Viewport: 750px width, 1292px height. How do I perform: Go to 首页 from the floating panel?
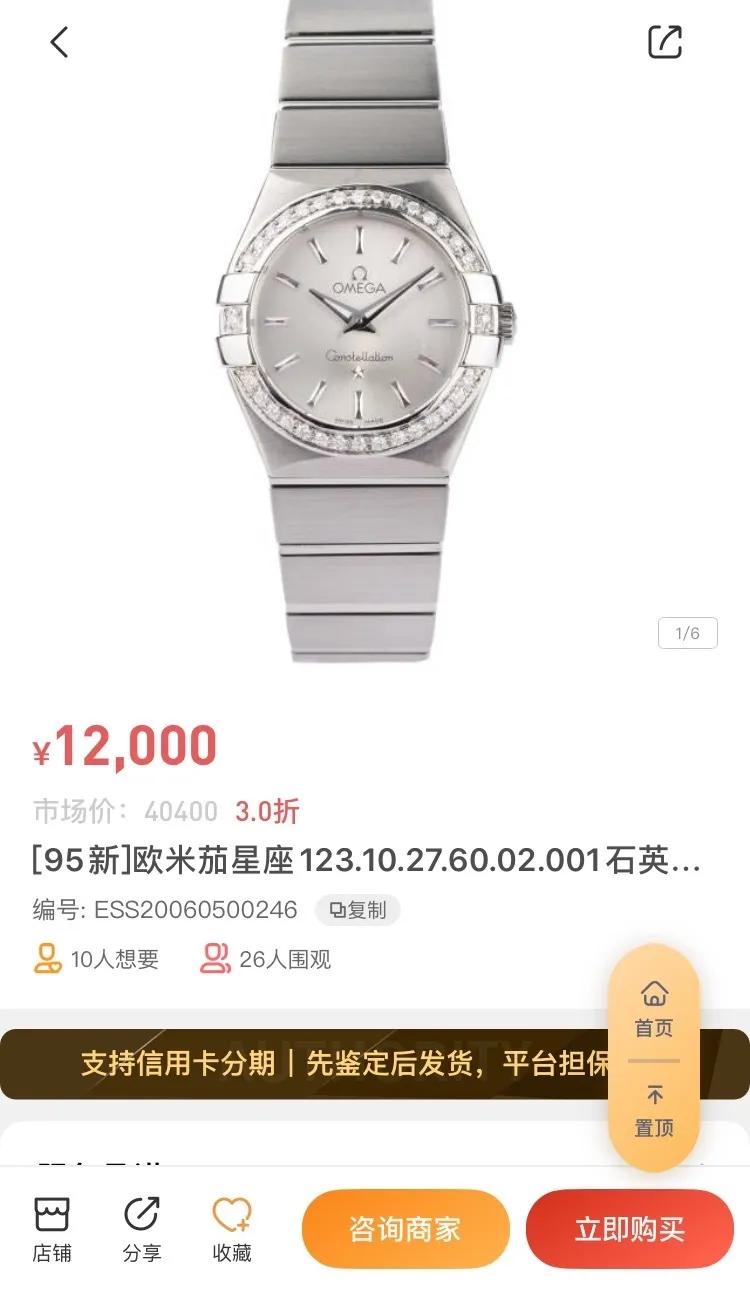pos(654,1008)
